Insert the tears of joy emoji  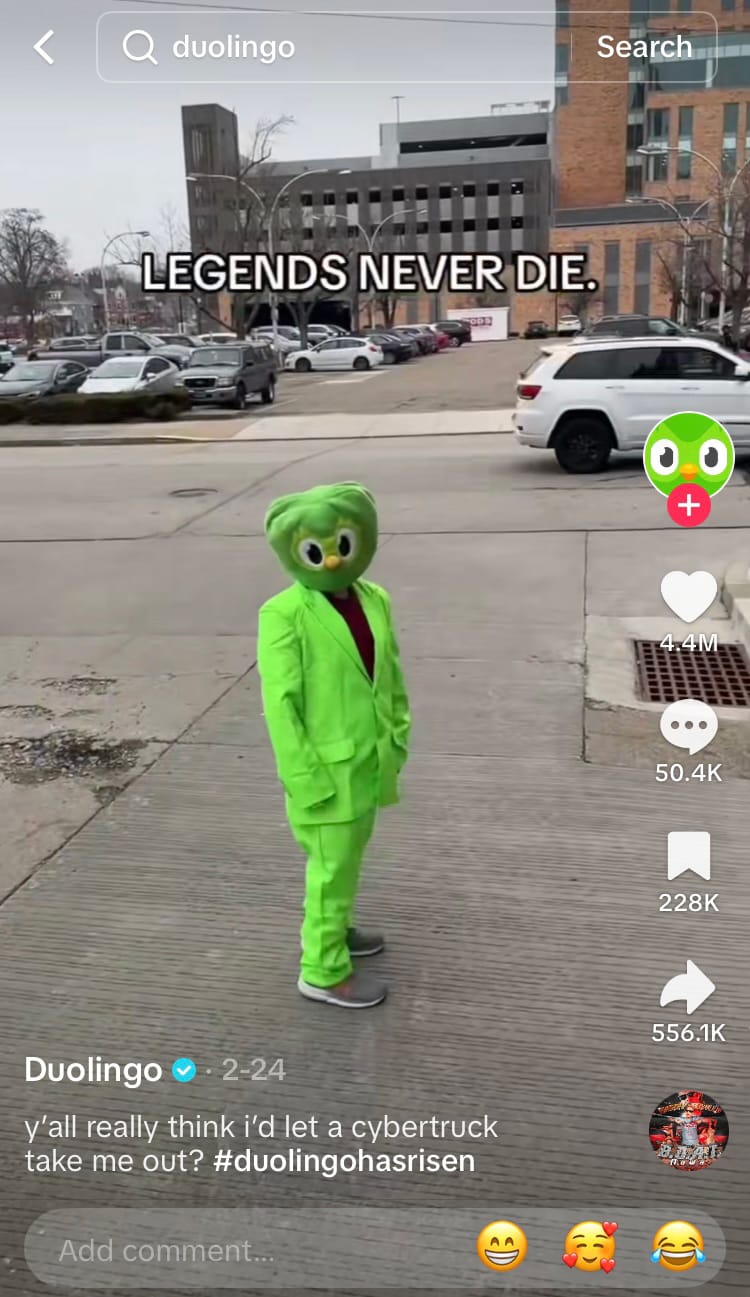(x=677, y=1247)
